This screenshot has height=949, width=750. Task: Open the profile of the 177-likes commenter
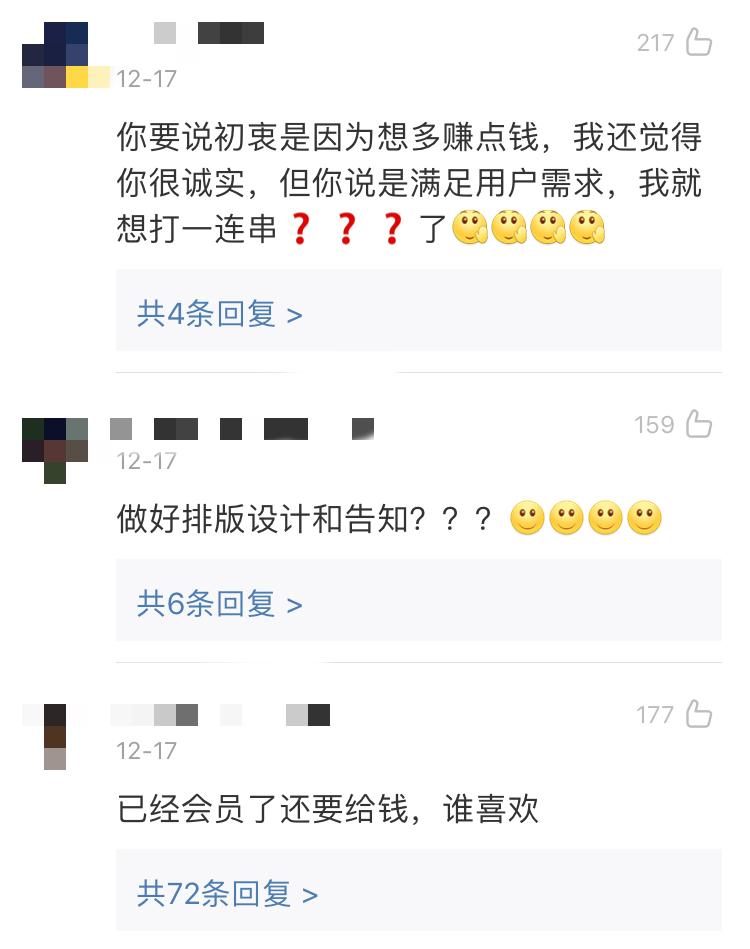[55, 736]
